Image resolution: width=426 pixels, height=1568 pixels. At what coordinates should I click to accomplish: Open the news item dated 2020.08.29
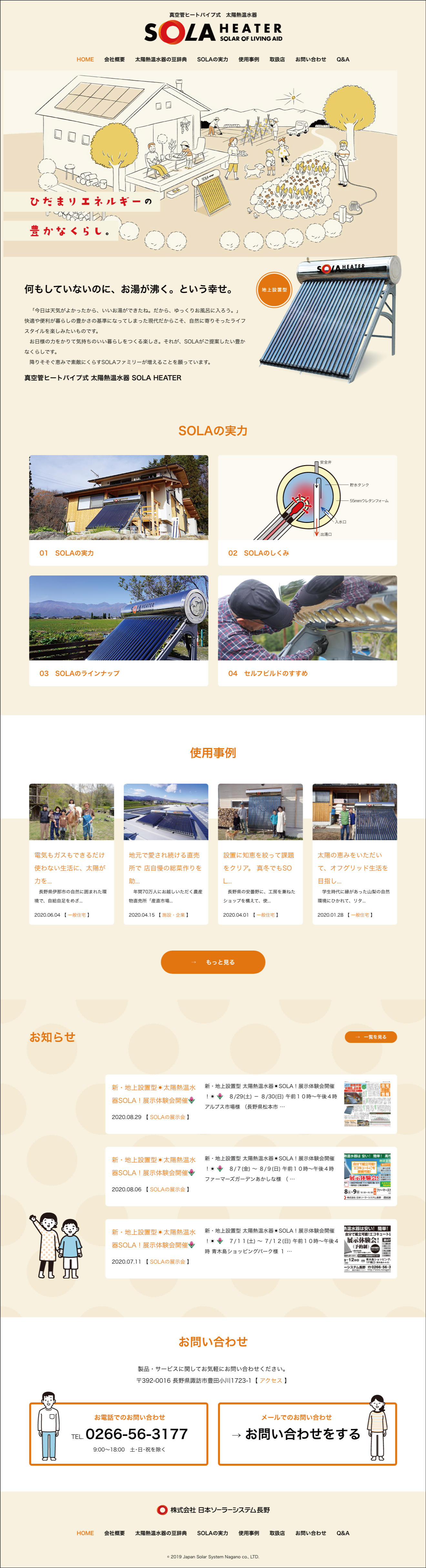click(x=251, y=1104)
